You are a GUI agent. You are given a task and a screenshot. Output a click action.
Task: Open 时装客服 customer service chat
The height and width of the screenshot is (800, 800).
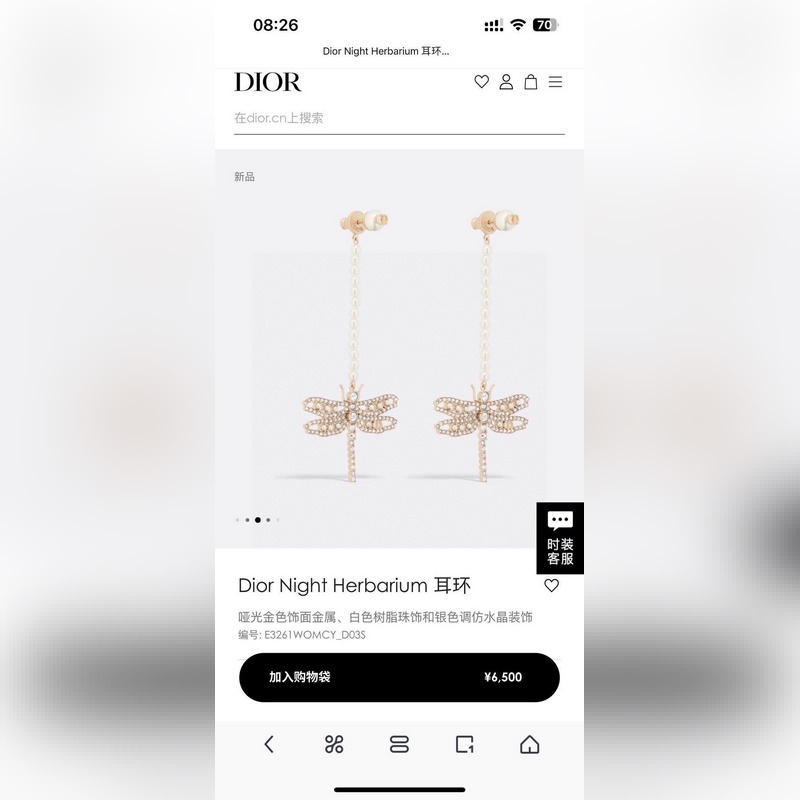coord(560,538)
